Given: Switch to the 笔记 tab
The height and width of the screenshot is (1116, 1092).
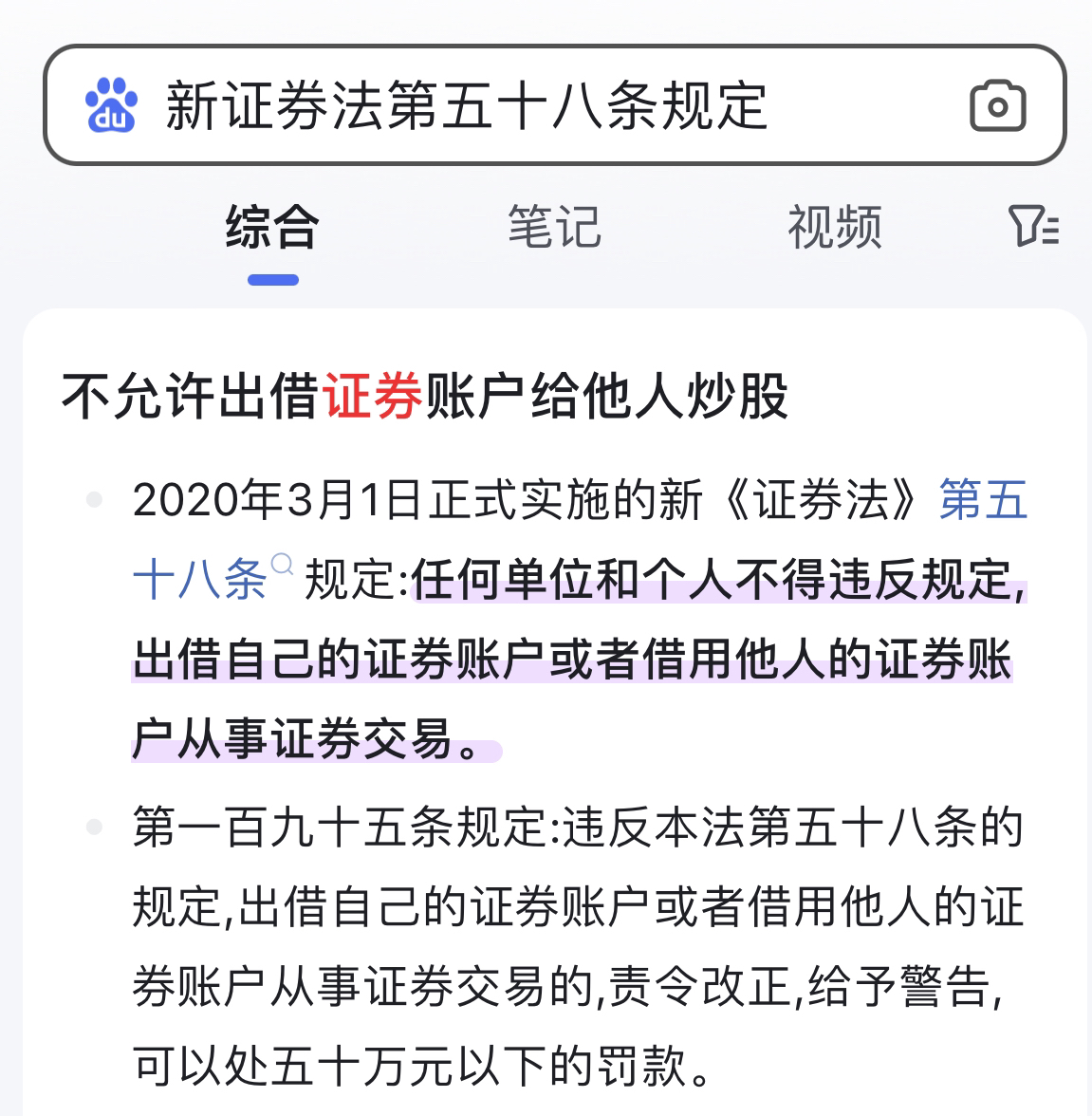Looking at the screenshot, I should tap(554, 227).
